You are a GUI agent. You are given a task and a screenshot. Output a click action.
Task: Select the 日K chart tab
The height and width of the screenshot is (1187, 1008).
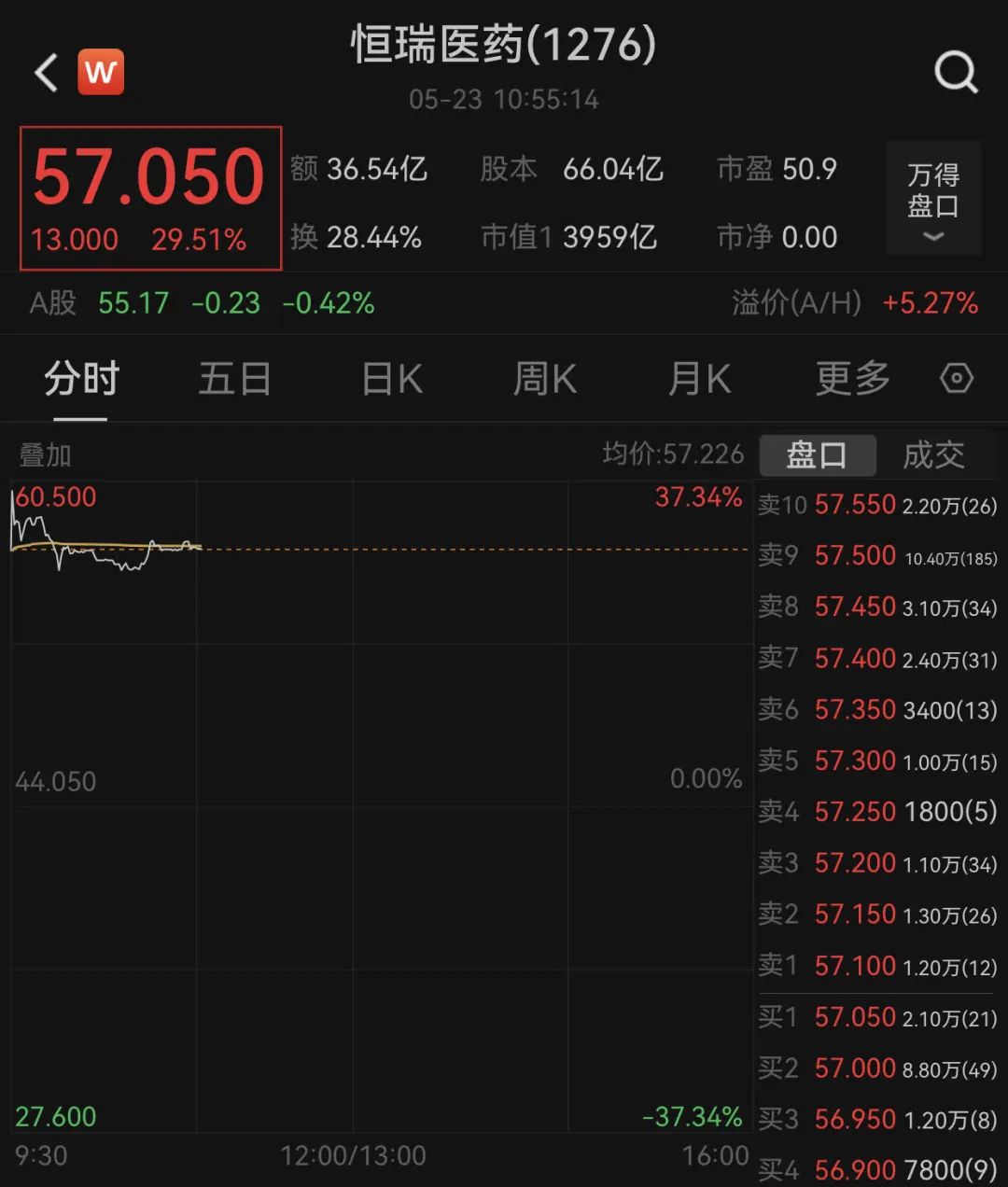click(392, 380)
